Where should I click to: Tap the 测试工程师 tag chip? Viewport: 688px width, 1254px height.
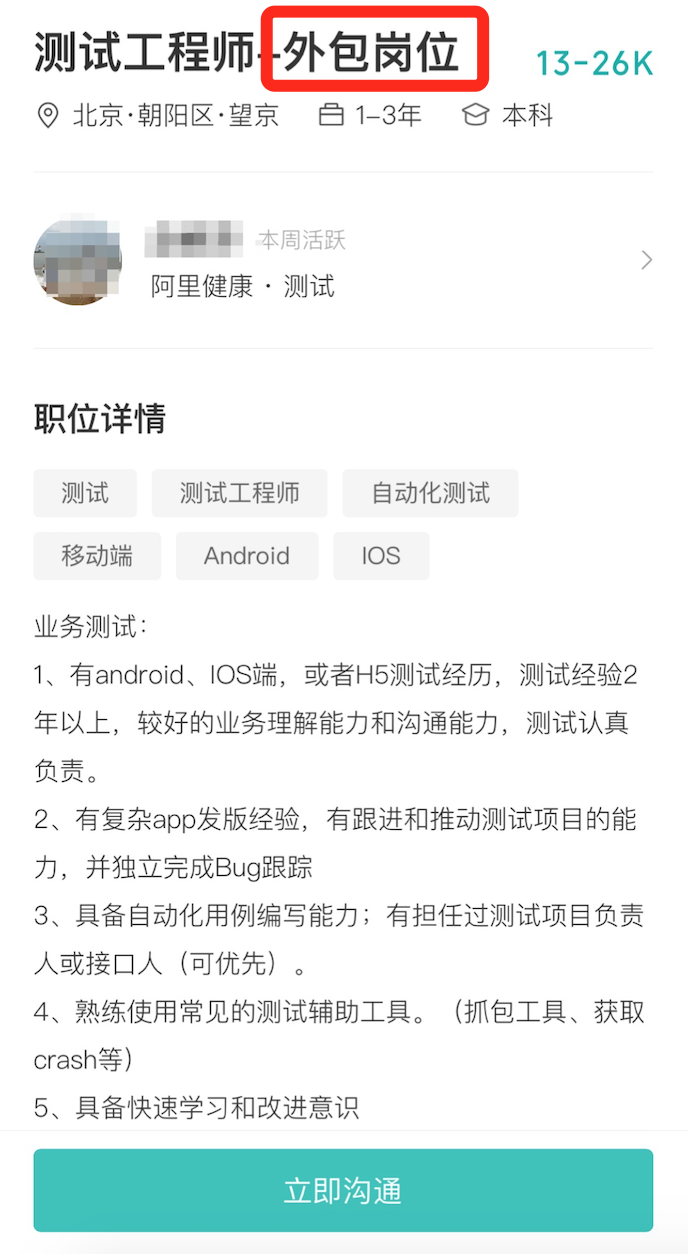(x=240, y=493)
